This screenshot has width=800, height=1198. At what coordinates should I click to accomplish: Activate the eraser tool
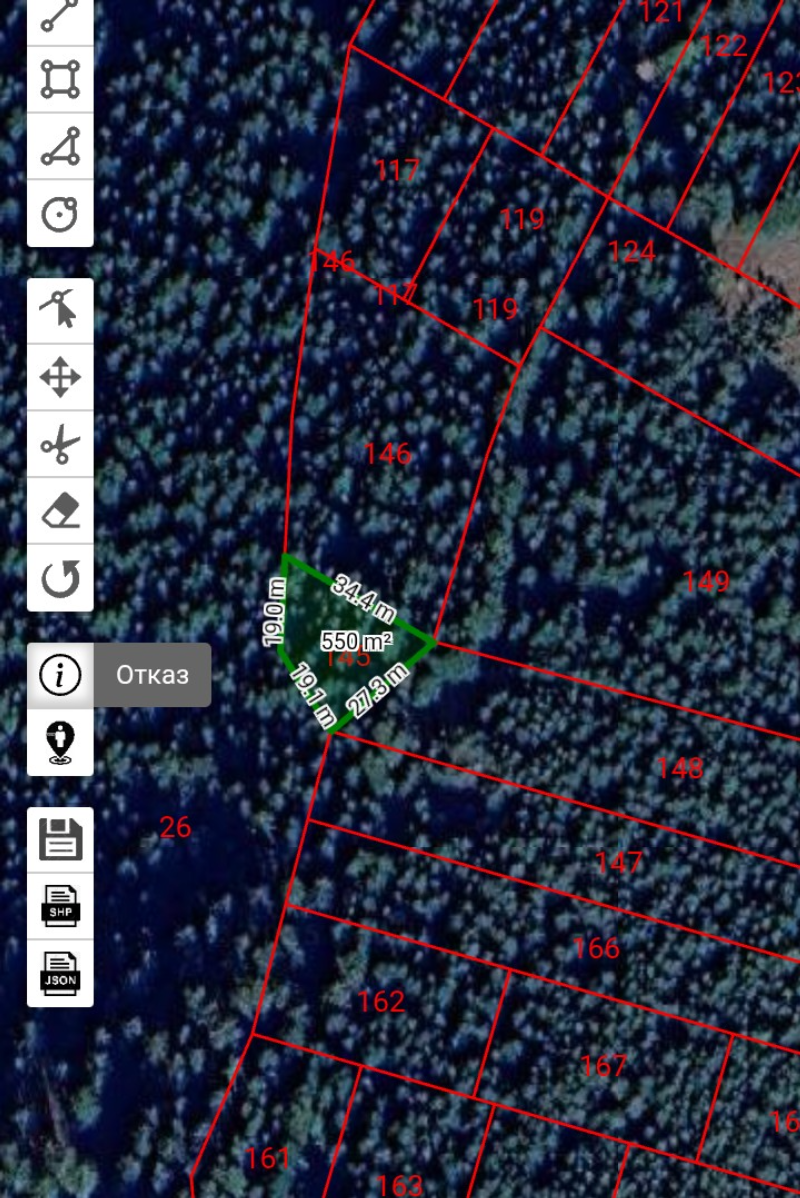point(60,511)
